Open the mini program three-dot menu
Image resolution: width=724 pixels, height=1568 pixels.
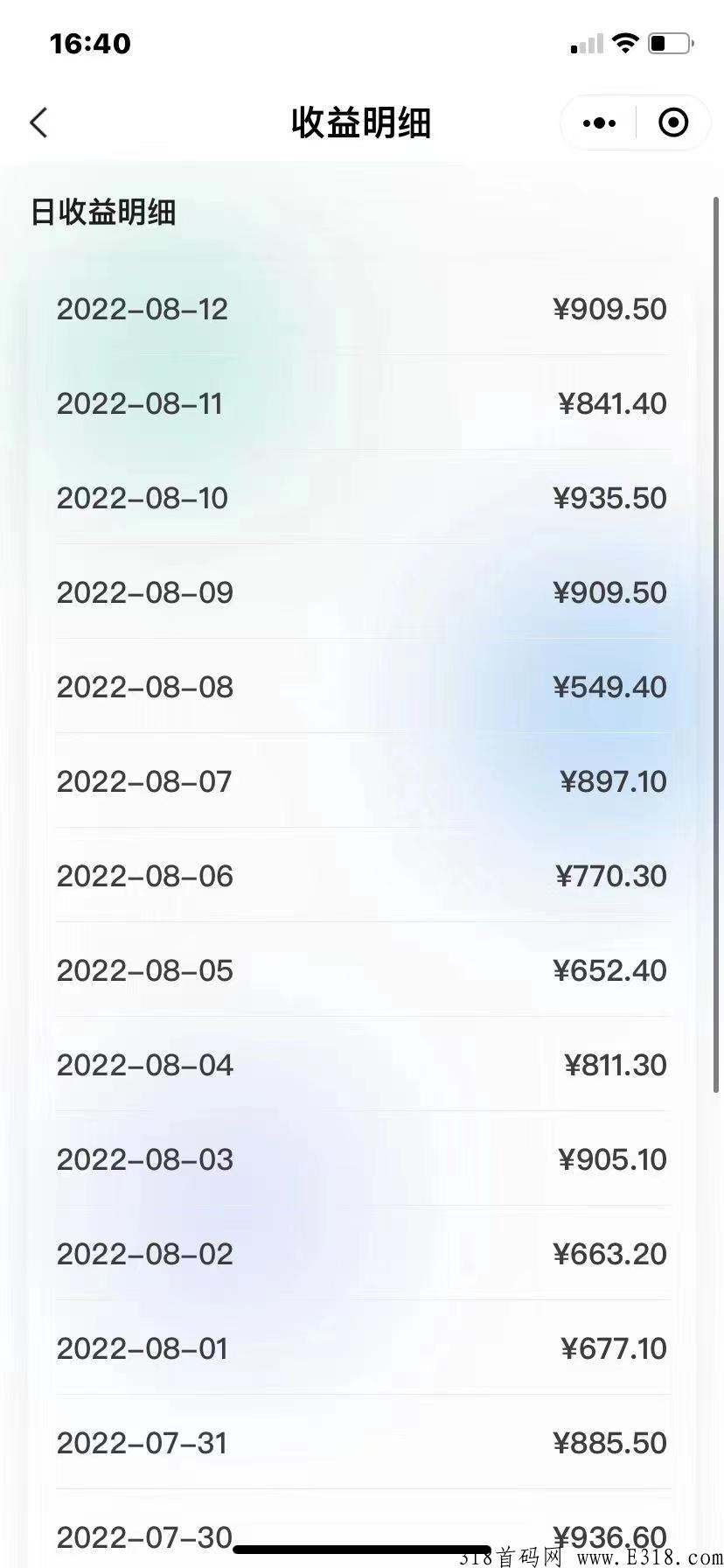[x=599, y=123]
